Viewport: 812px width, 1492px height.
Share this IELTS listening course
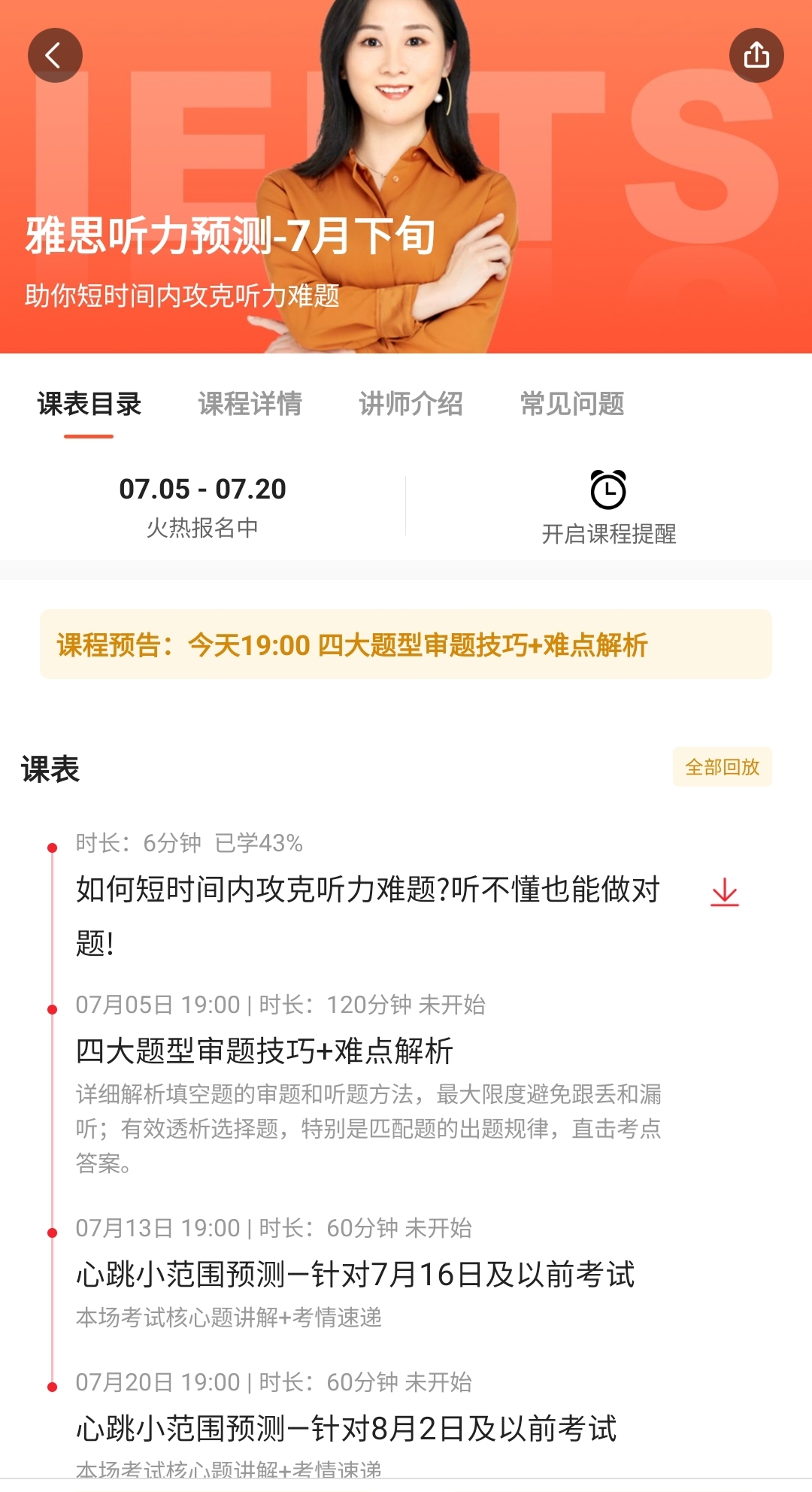[x=756, y=55]
